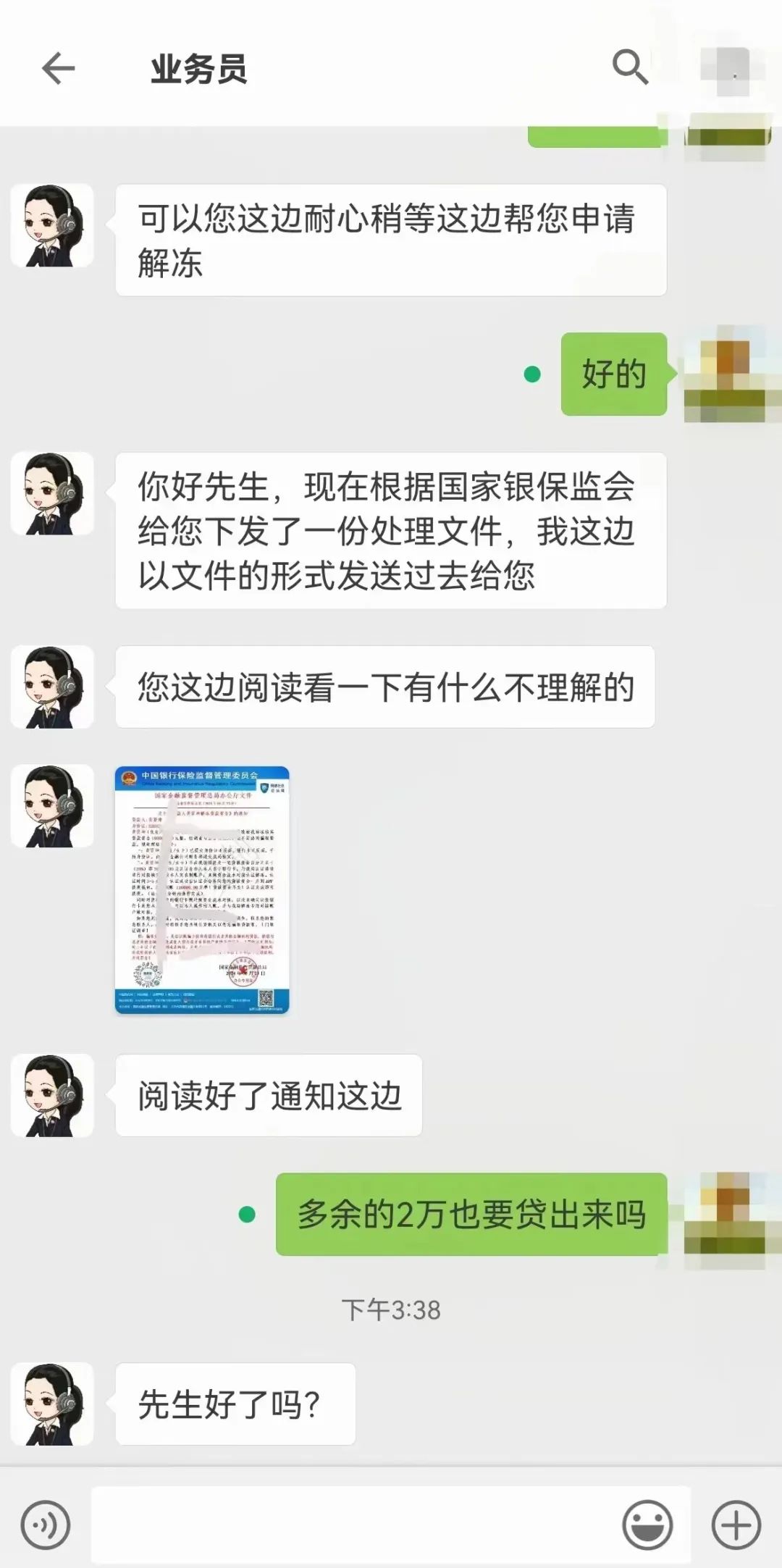782x1568 pixels.
Task: Open the plus attachments menu
Action: click(x=736, y=1525)
